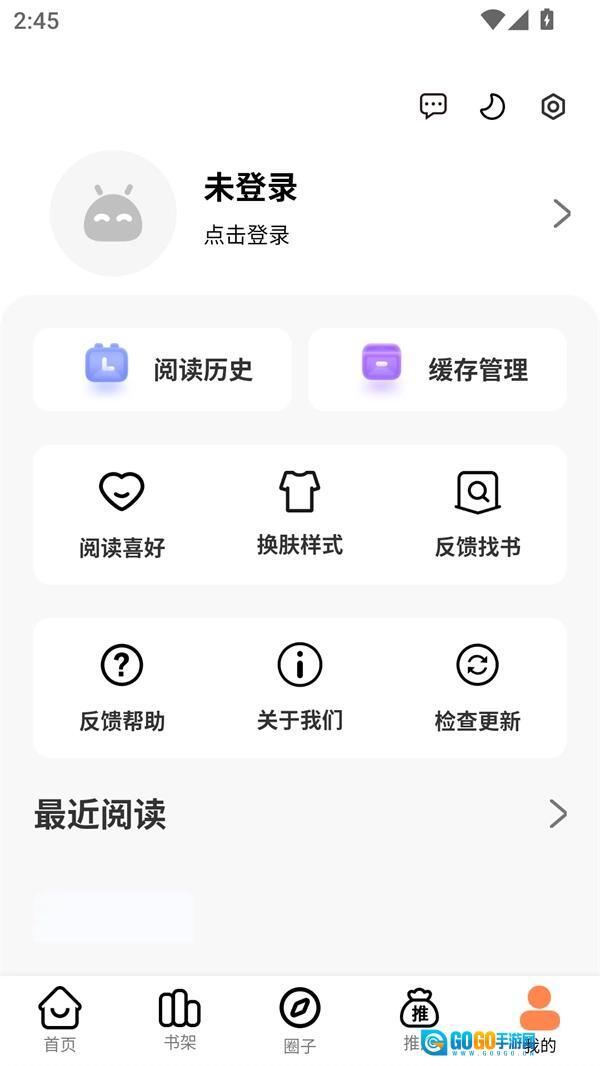The height and width of the screenshot is (1066, 600).
Task: Switch to the 圈子 community tab
Action: tap(300, 1019)
